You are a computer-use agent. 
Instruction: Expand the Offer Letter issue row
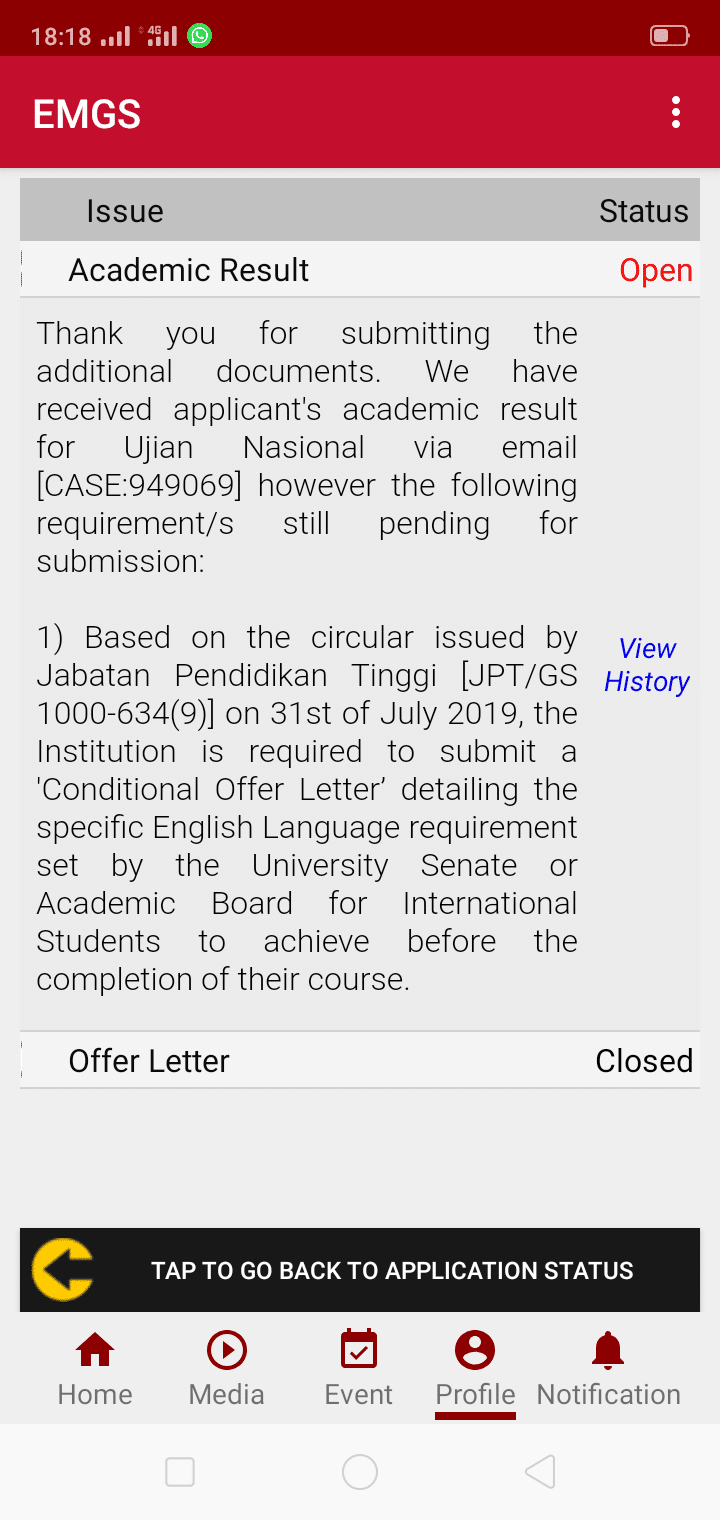click(149, 1061)
